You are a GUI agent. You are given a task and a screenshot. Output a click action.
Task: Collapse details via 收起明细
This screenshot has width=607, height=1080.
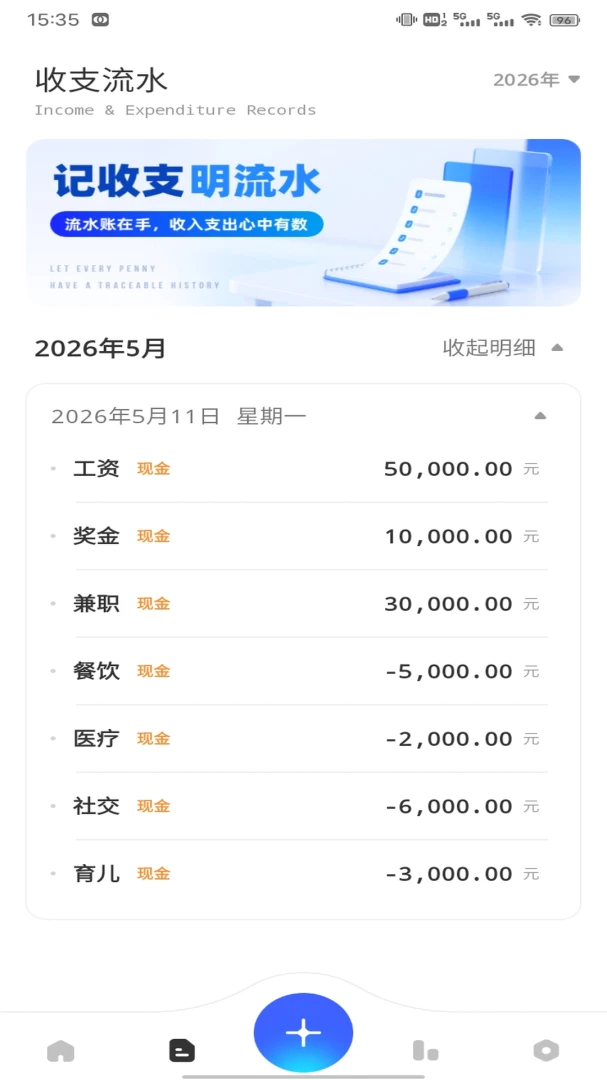pos(503,348)
